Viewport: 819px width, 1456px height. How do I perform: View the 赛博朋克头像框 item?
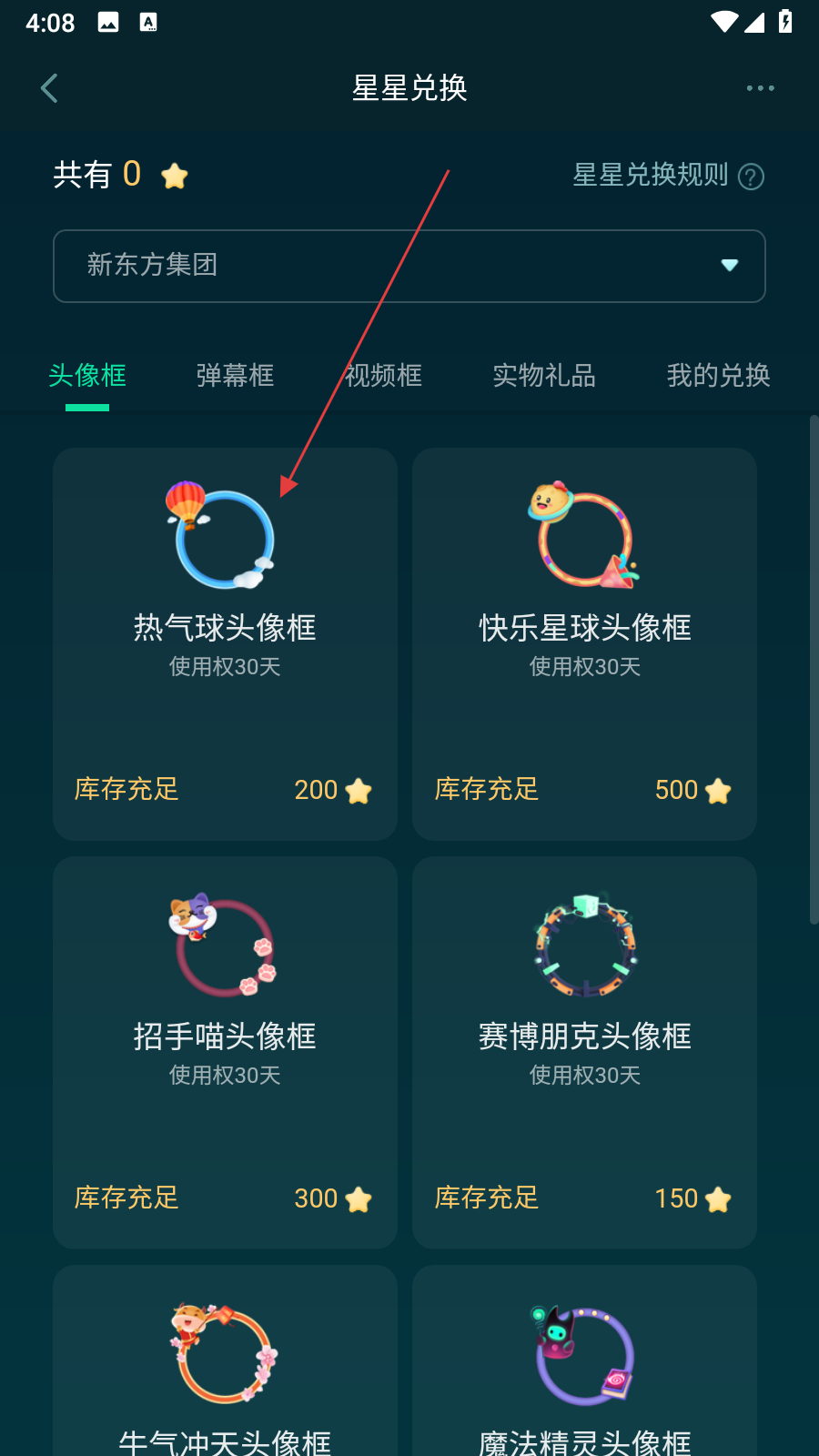click(584, 1052)
